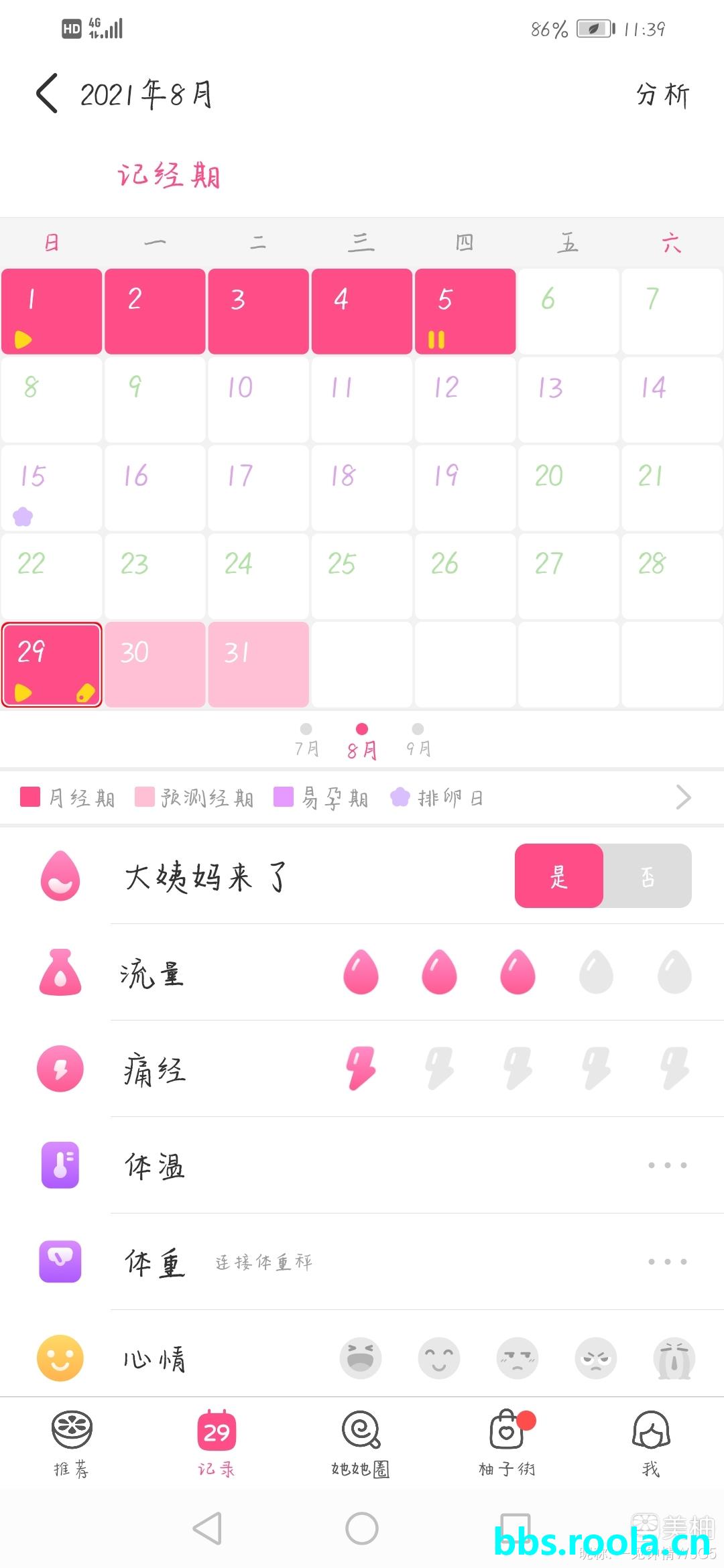Choose the laughing face for 心情
724x1568 pixels.
pyautogui.click(x=361, y=1358)
